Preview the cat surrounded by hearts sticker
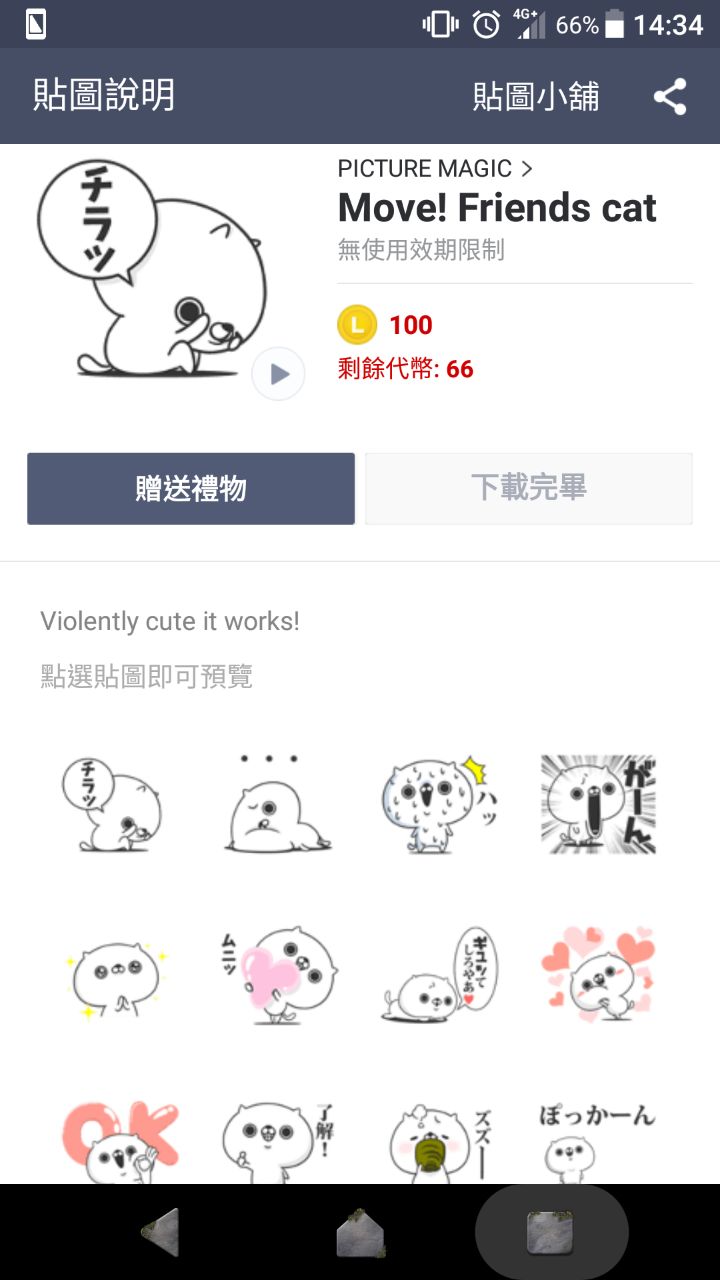 pos(598,975)
